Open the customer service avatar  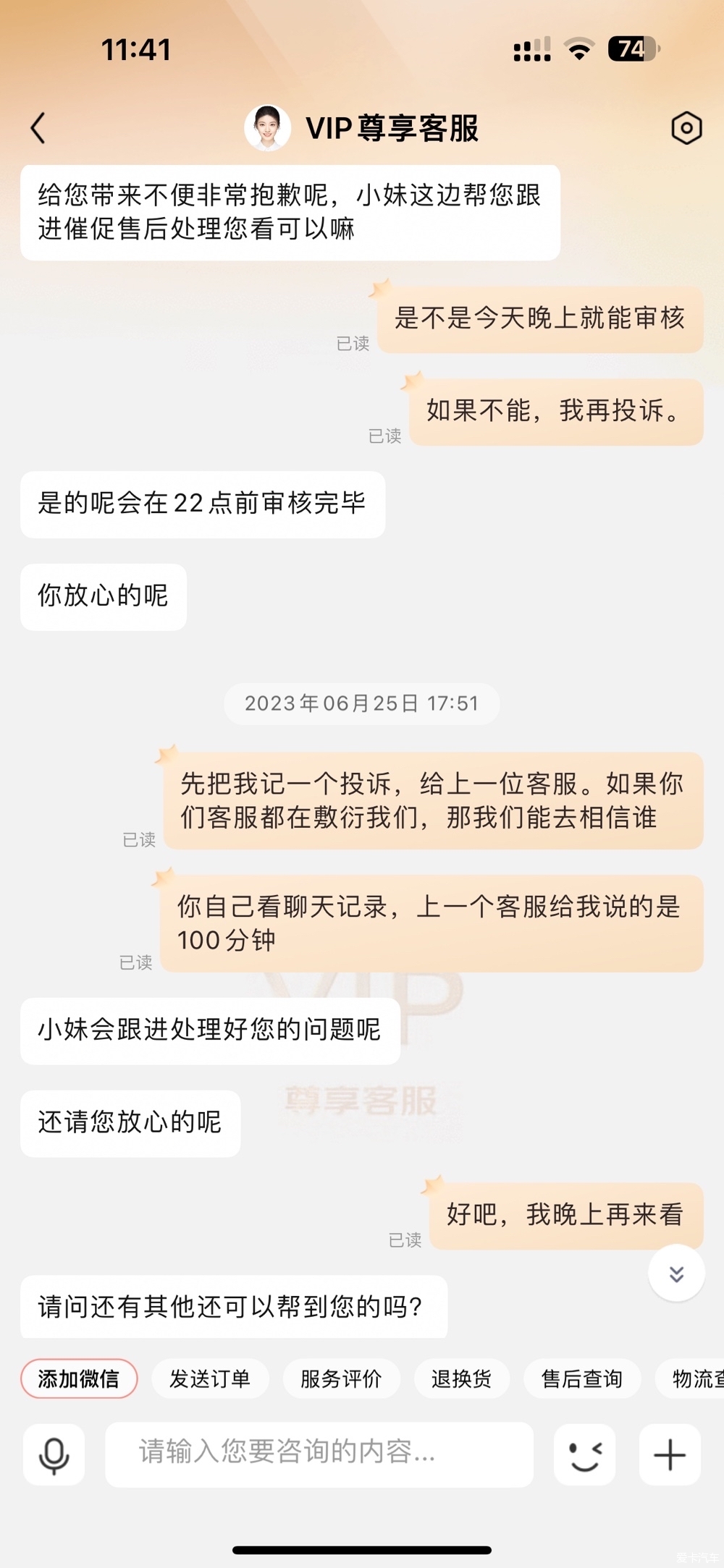(x=268, y=127)
